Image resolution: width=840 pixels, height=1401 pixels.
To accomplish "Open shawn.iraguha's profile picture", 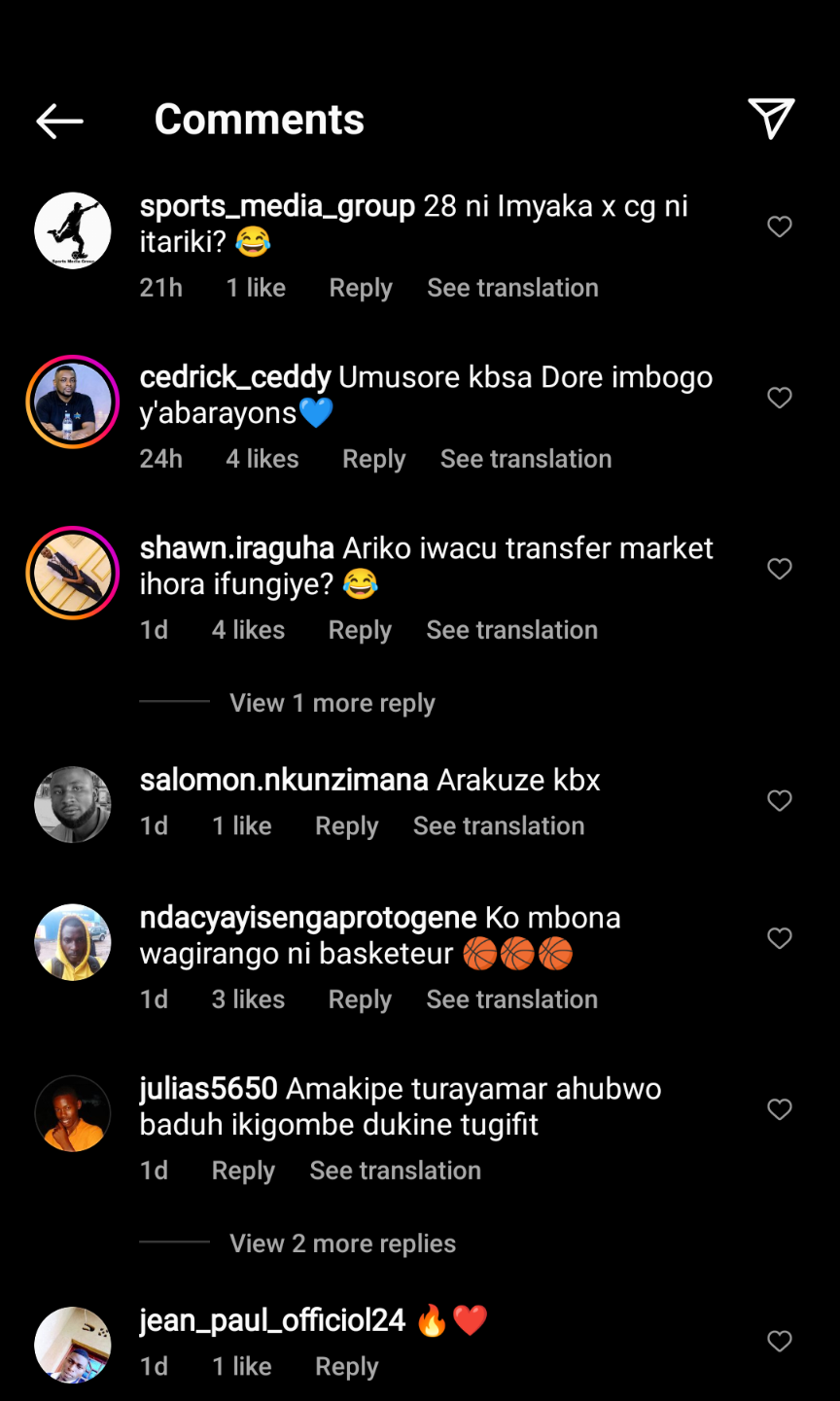I will [73, 573].
